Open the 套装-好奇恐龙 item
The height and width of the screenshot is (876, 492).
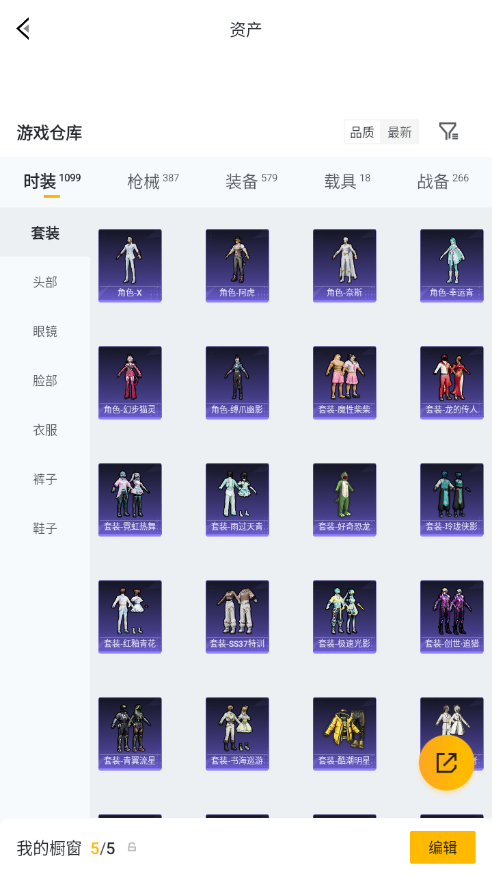pyautogui.click(x=345, y=499)
